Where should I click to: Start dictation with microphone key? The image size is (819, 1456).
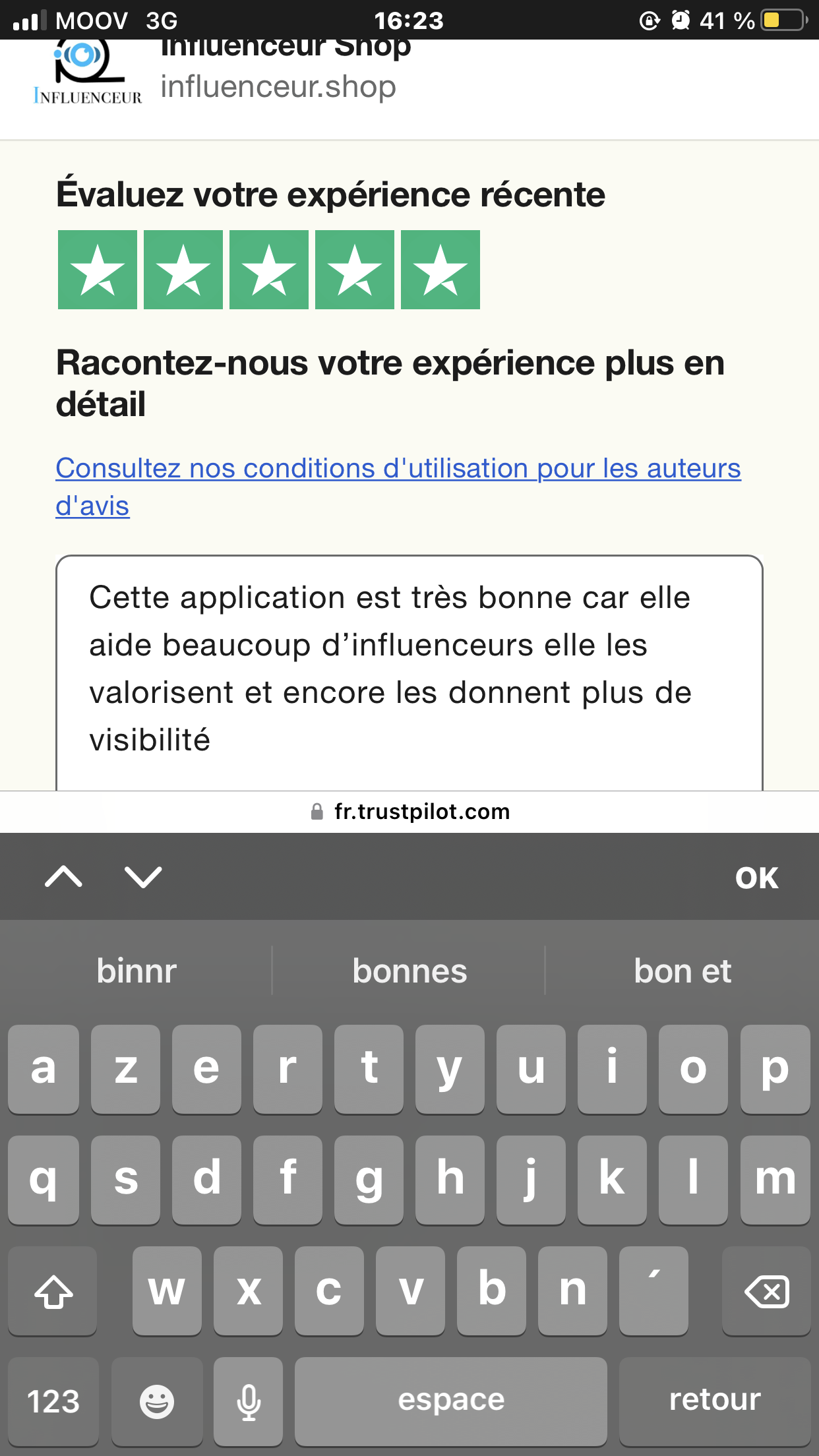click(249, 1401)
